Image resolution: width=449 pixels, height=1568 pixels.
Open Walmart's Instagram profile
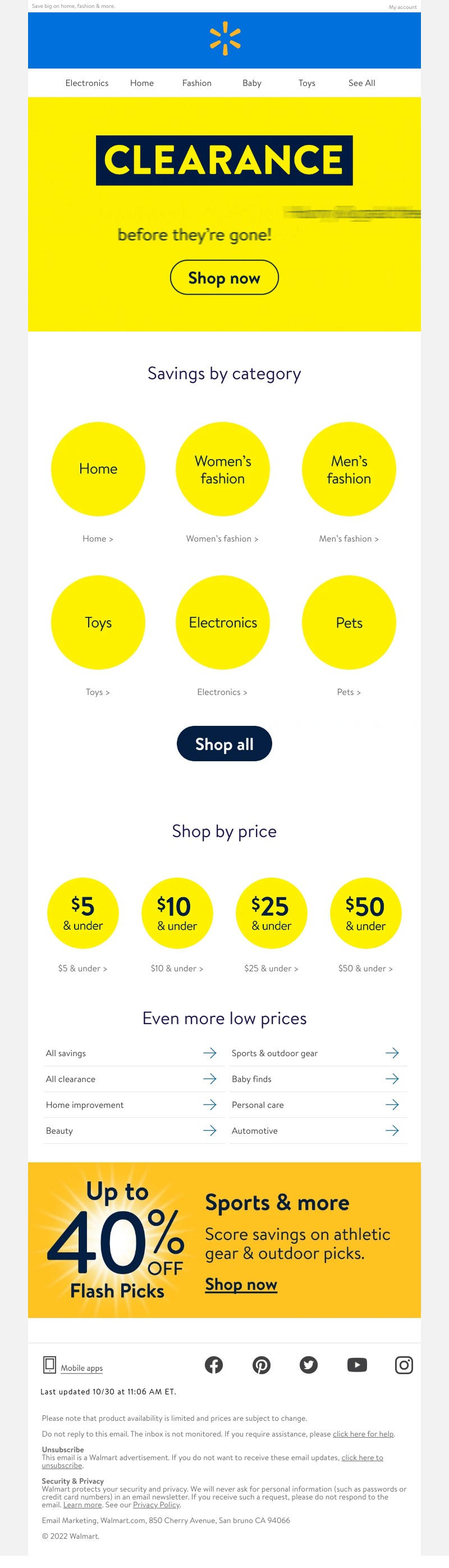(x=404, y=1365)
